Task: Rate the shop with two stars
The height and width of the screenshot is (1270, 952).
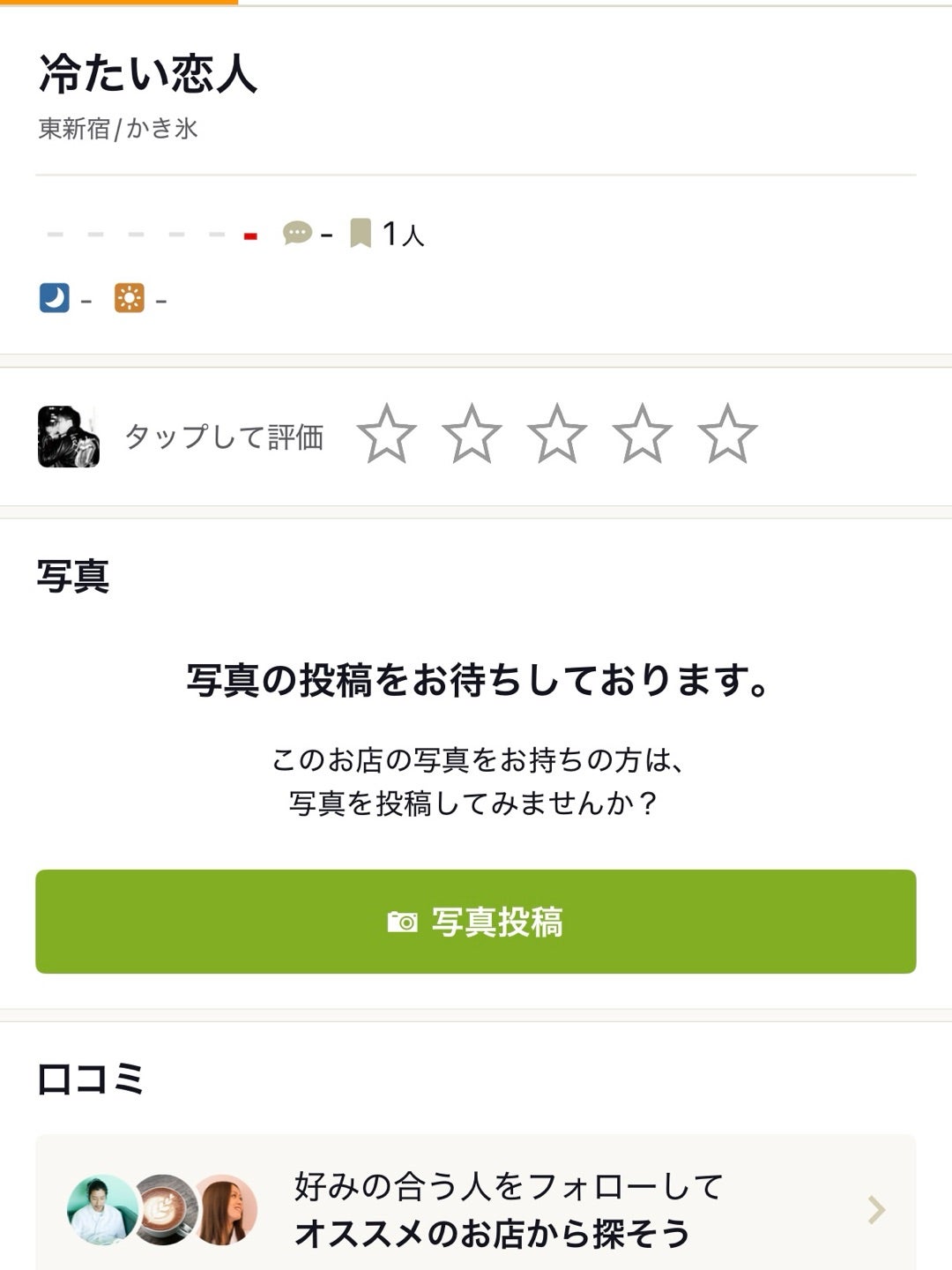Action: coord(472,434)
